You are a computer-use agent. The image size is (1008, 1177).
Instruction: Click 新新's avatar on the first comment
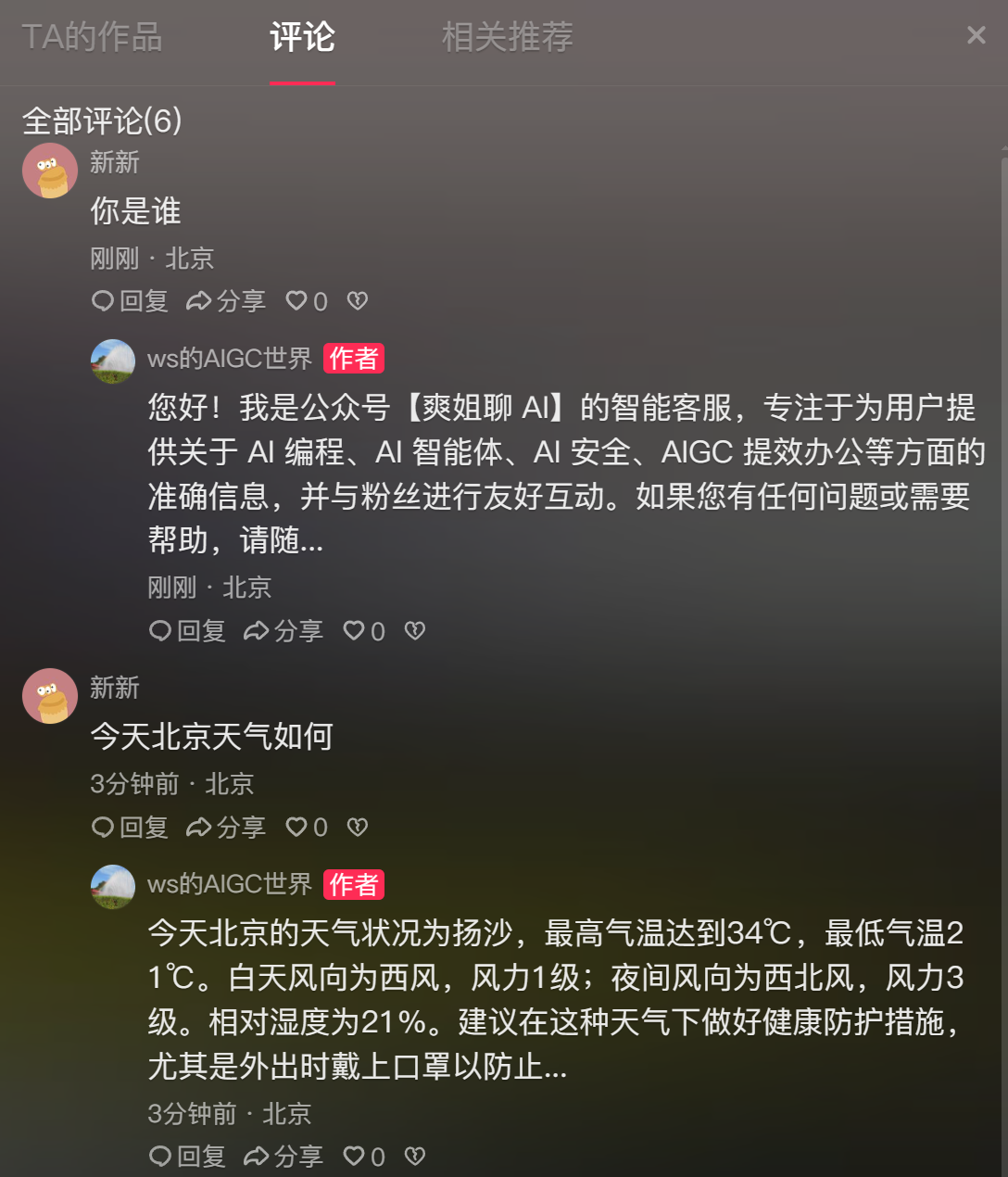49,171
